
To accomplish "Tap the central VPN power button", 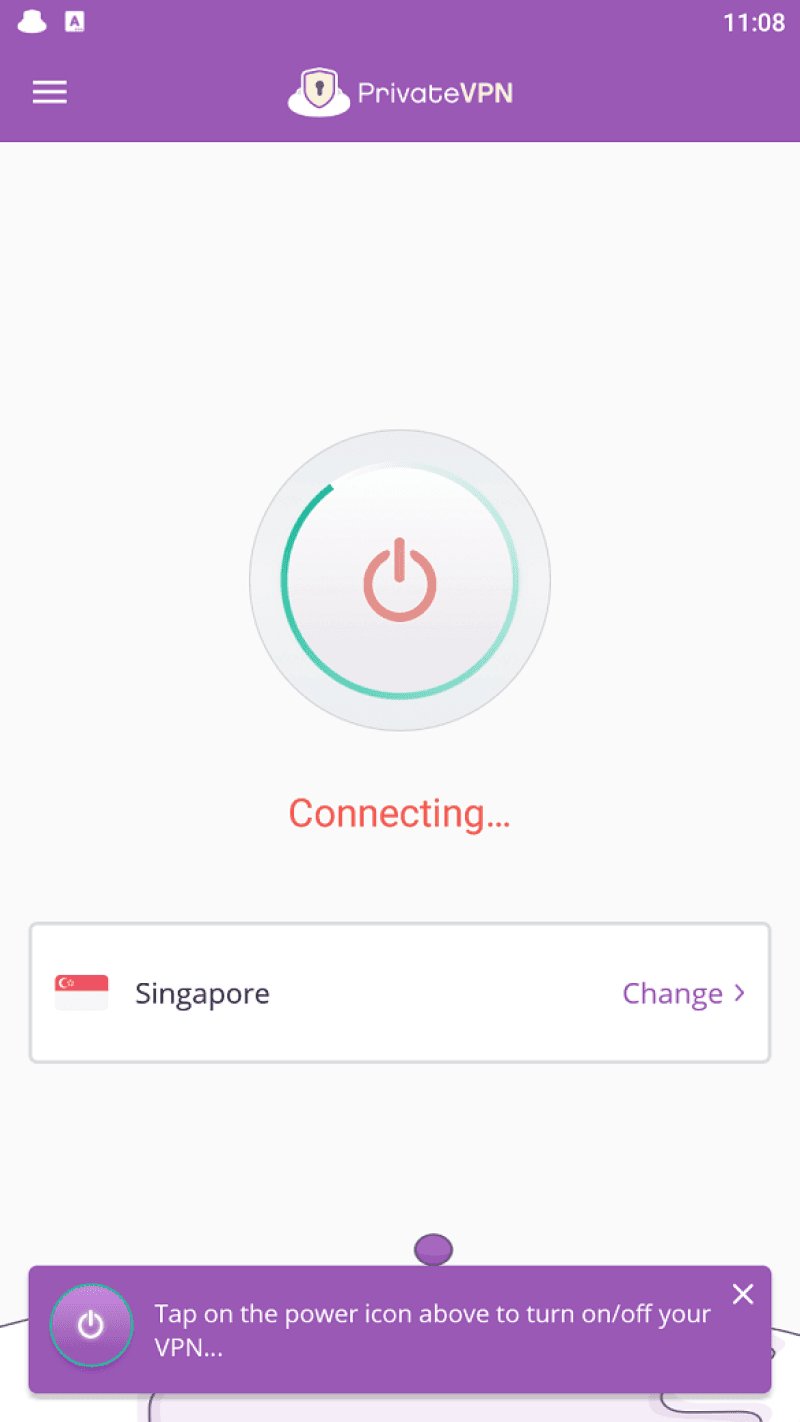I will 400,580.
